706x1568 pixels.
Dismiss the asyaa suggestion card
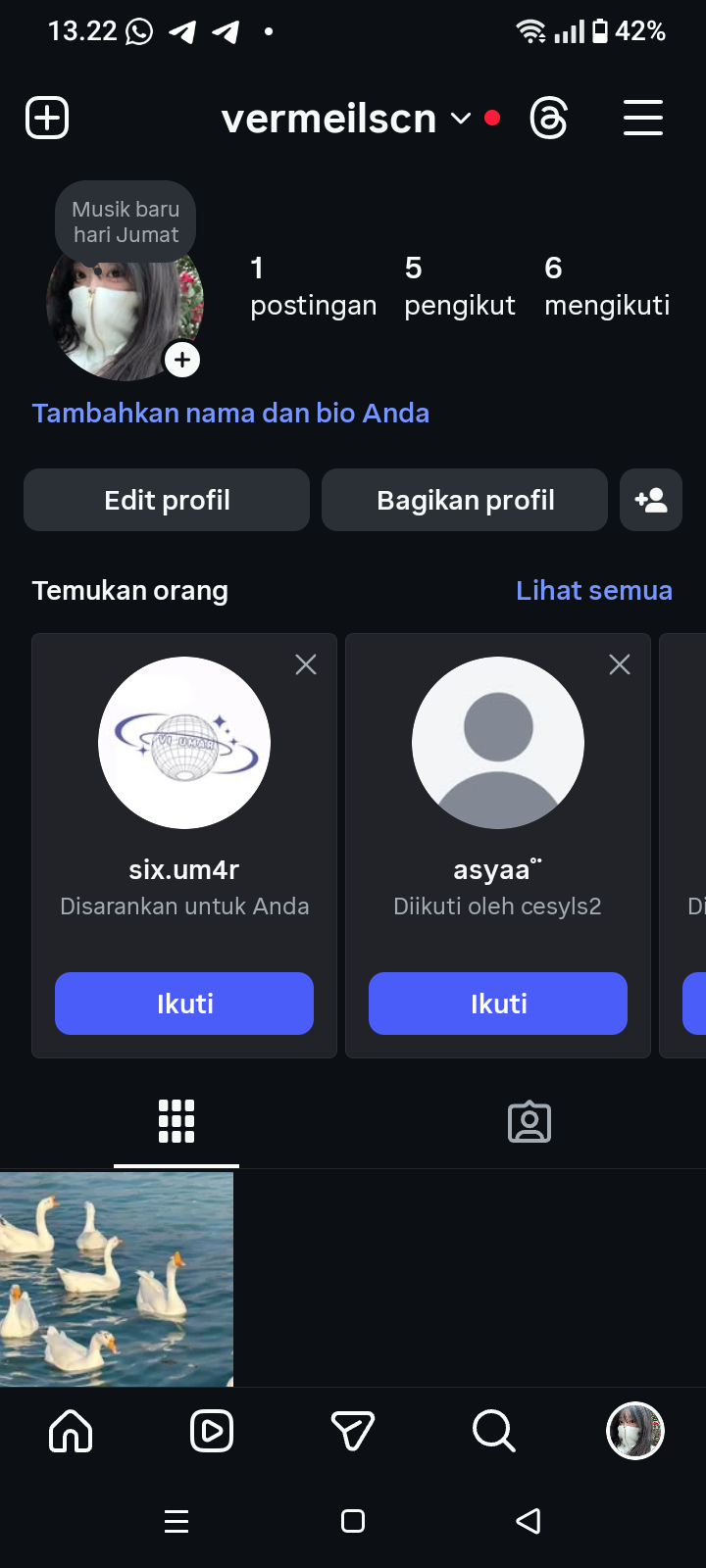pyautogui.click(x=620, y=664)
